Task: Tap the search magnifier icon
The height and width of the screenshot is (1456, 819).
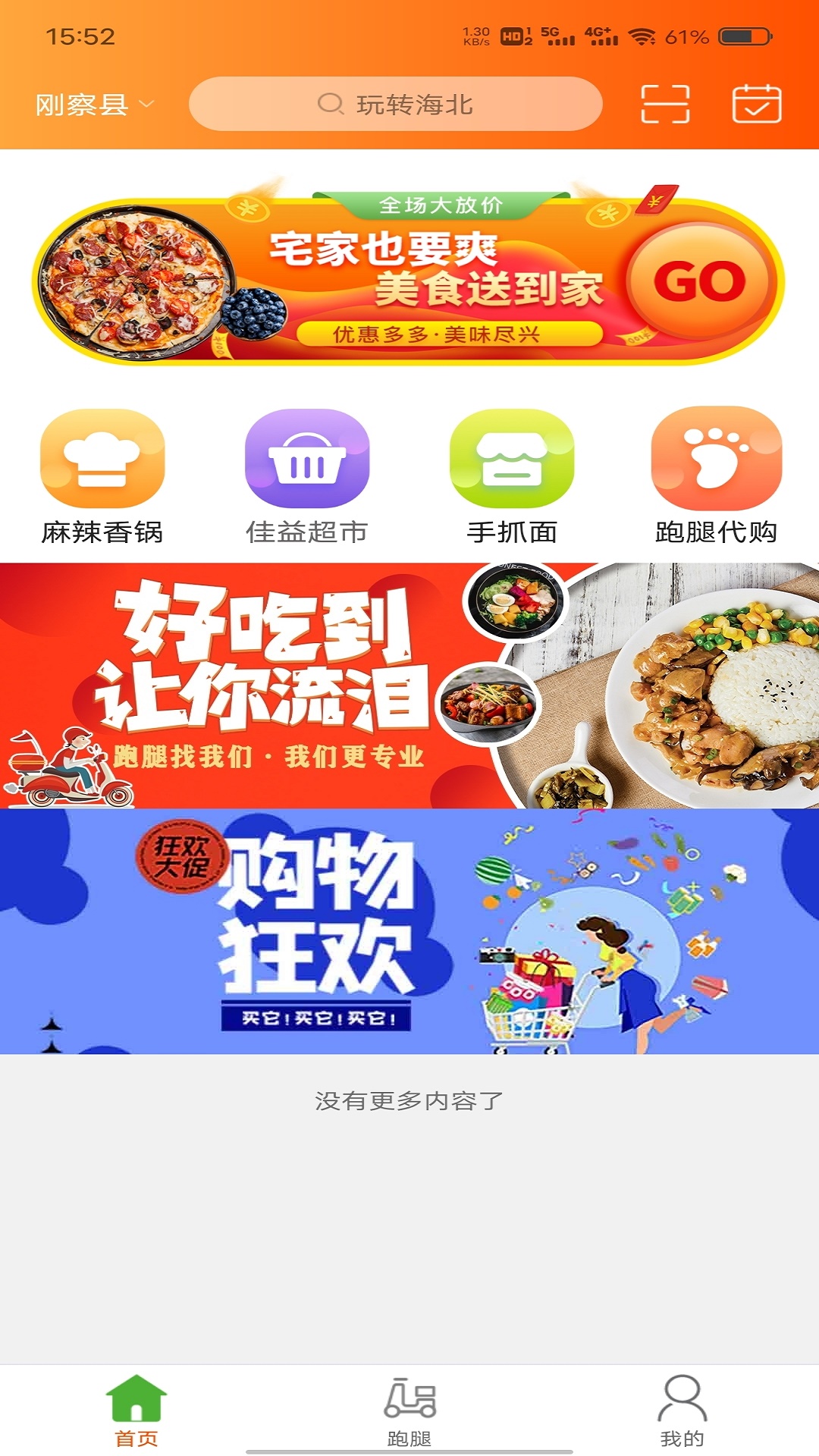Action: click(x=329, y=105)
